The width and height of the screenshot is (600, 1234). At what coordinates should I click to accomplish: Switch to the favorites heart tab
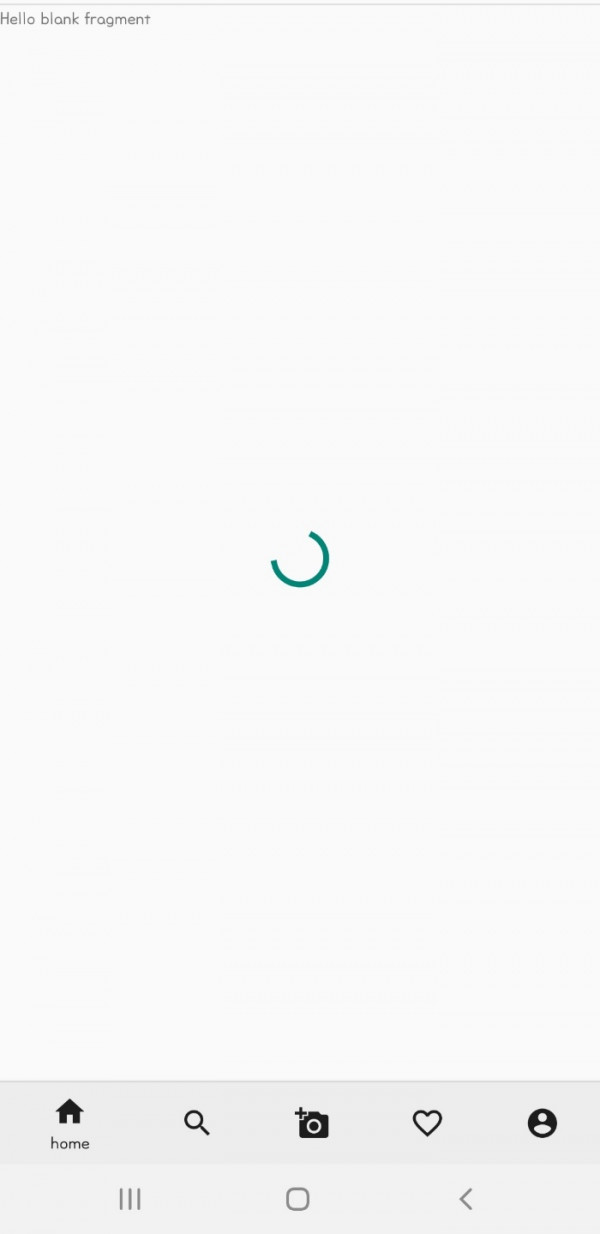pyautogui.click(x=427, y=1123)
